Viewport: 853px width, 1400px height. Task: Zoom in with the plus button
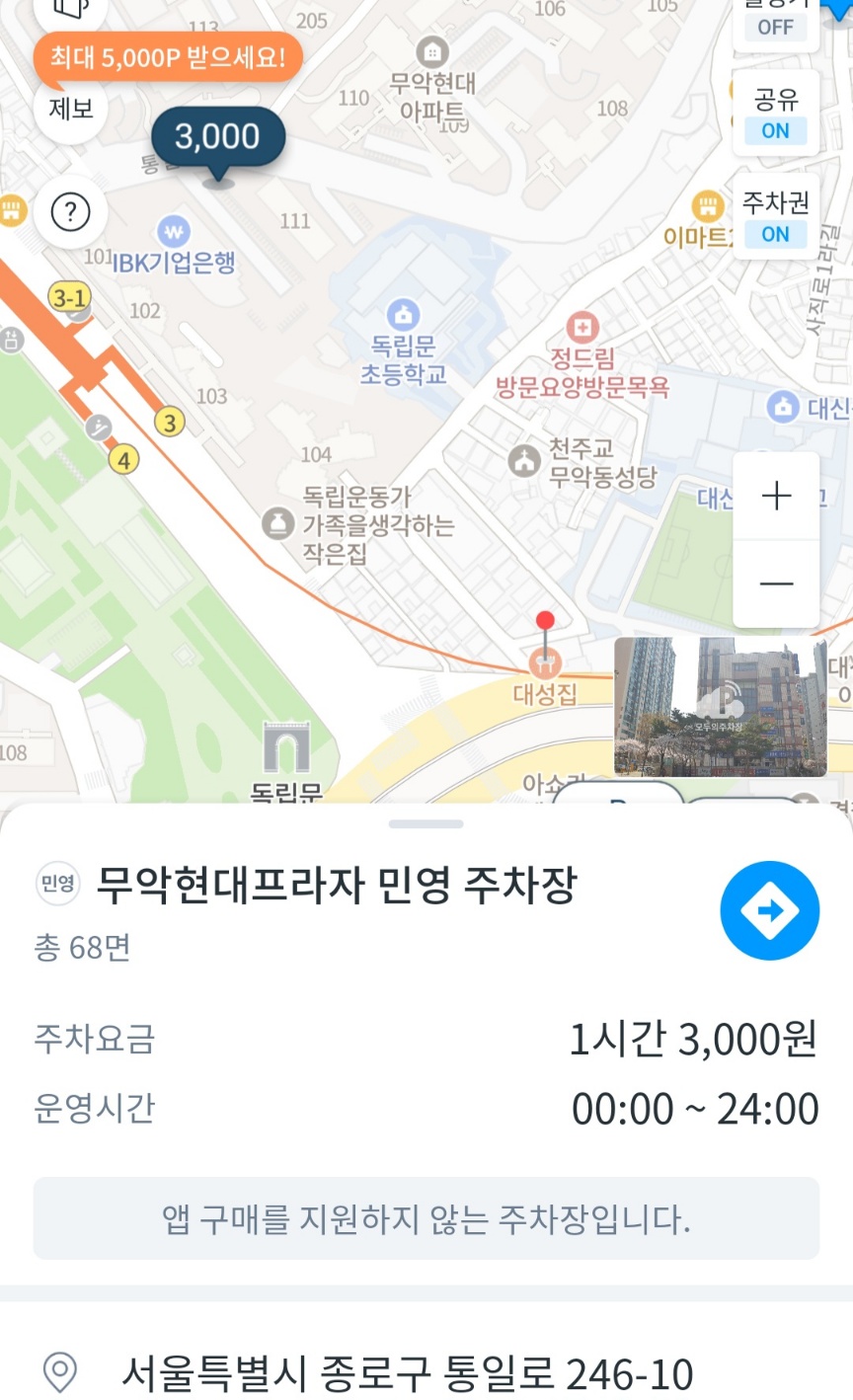pos(776,496)
